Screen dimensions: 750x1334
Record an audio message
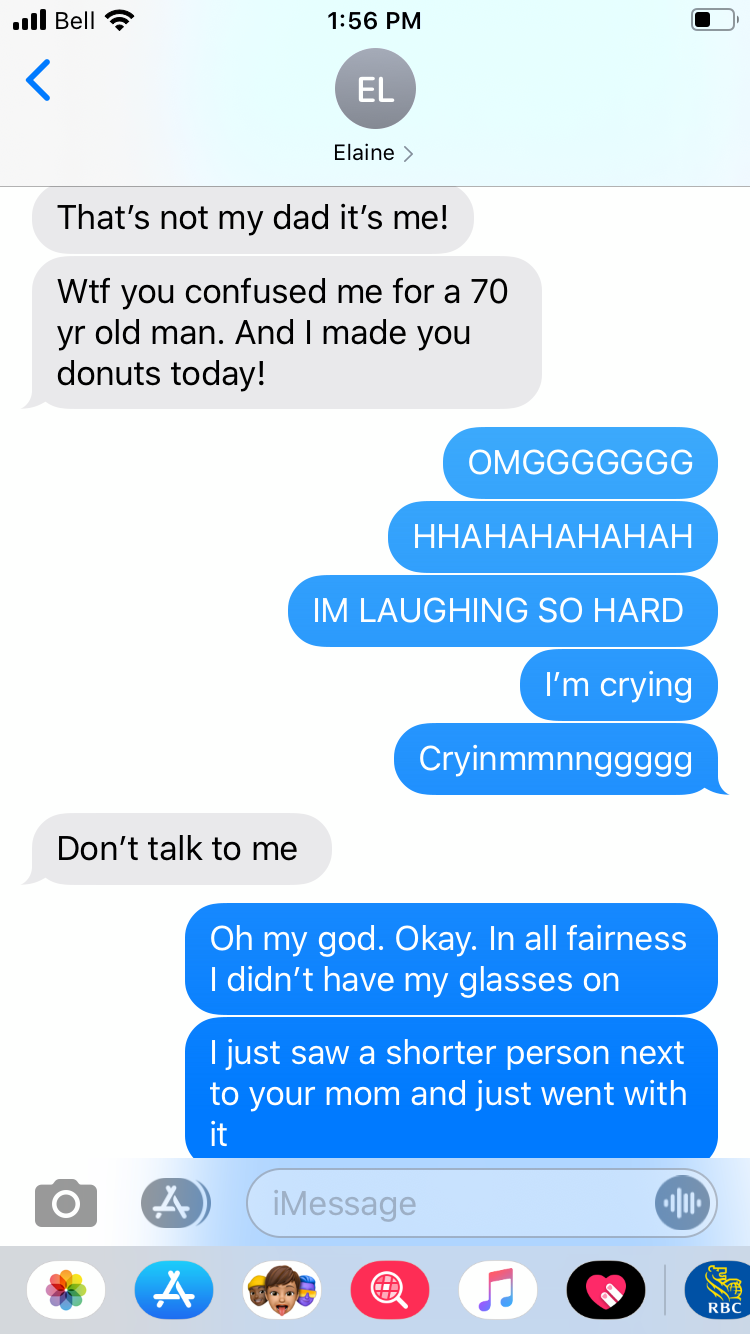[684, 1203]
